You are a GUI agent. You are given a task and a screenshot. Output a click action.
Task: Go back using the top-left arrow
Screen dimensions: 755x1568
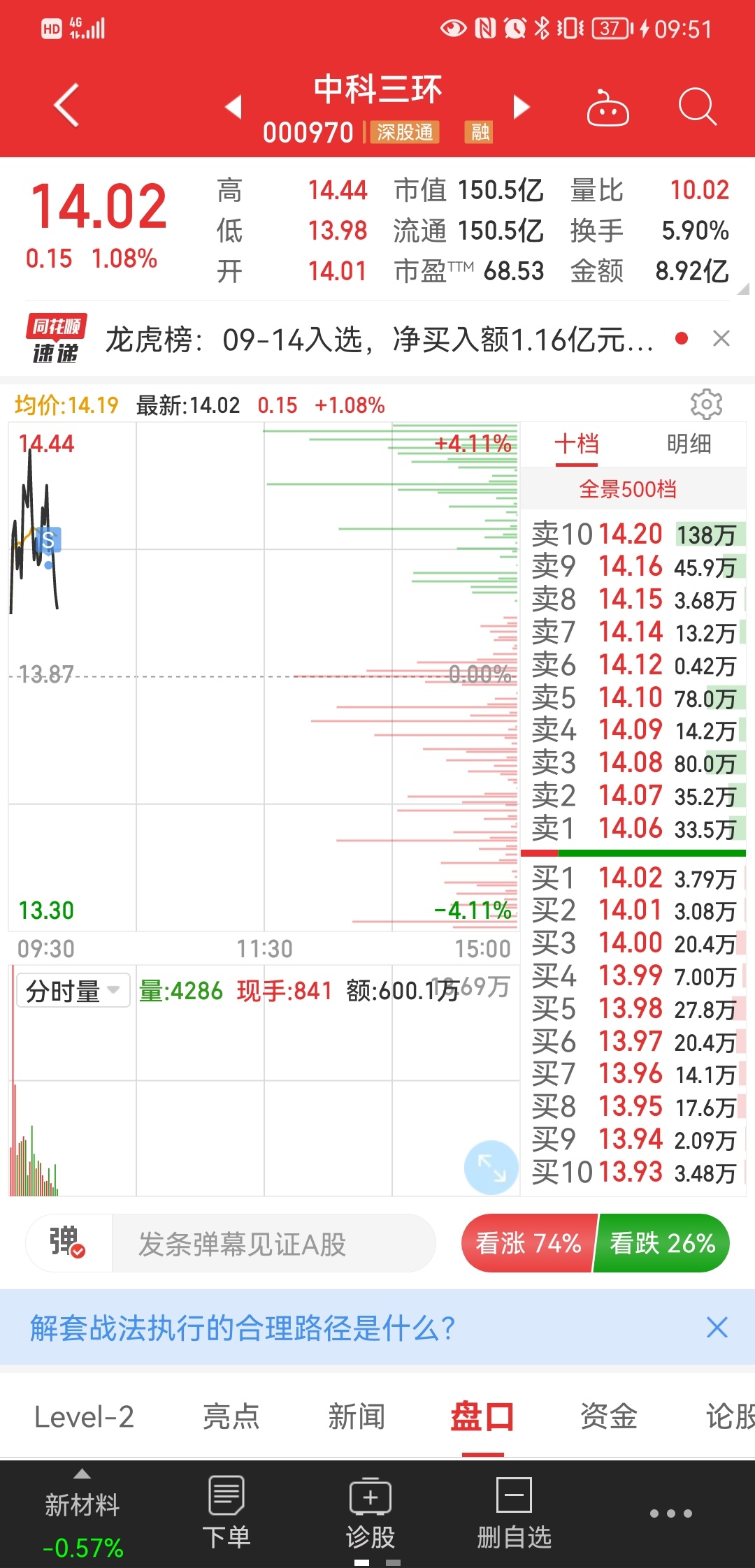click(x=66, y=106)
